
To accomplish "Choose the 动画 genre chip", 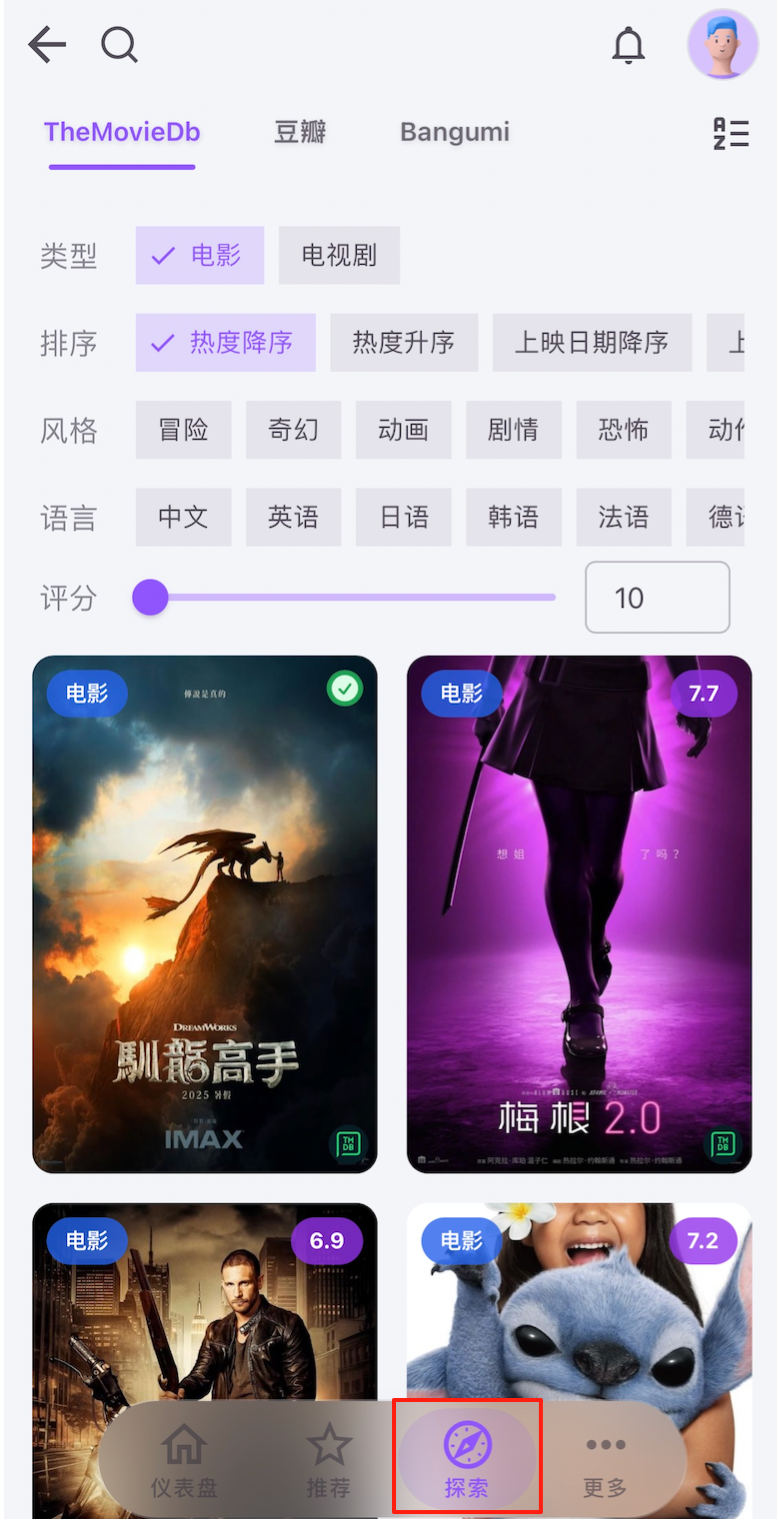I will pos(403,430).
